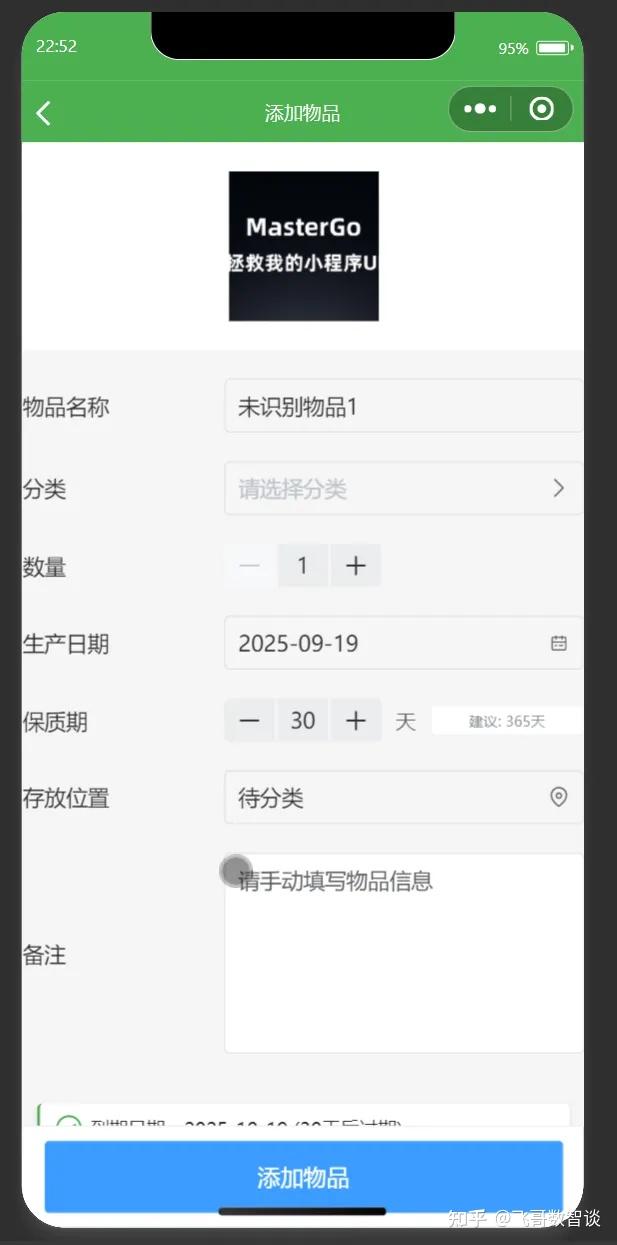
Task: Choose a 存放位置 storage location
Action: click(403, 797)
